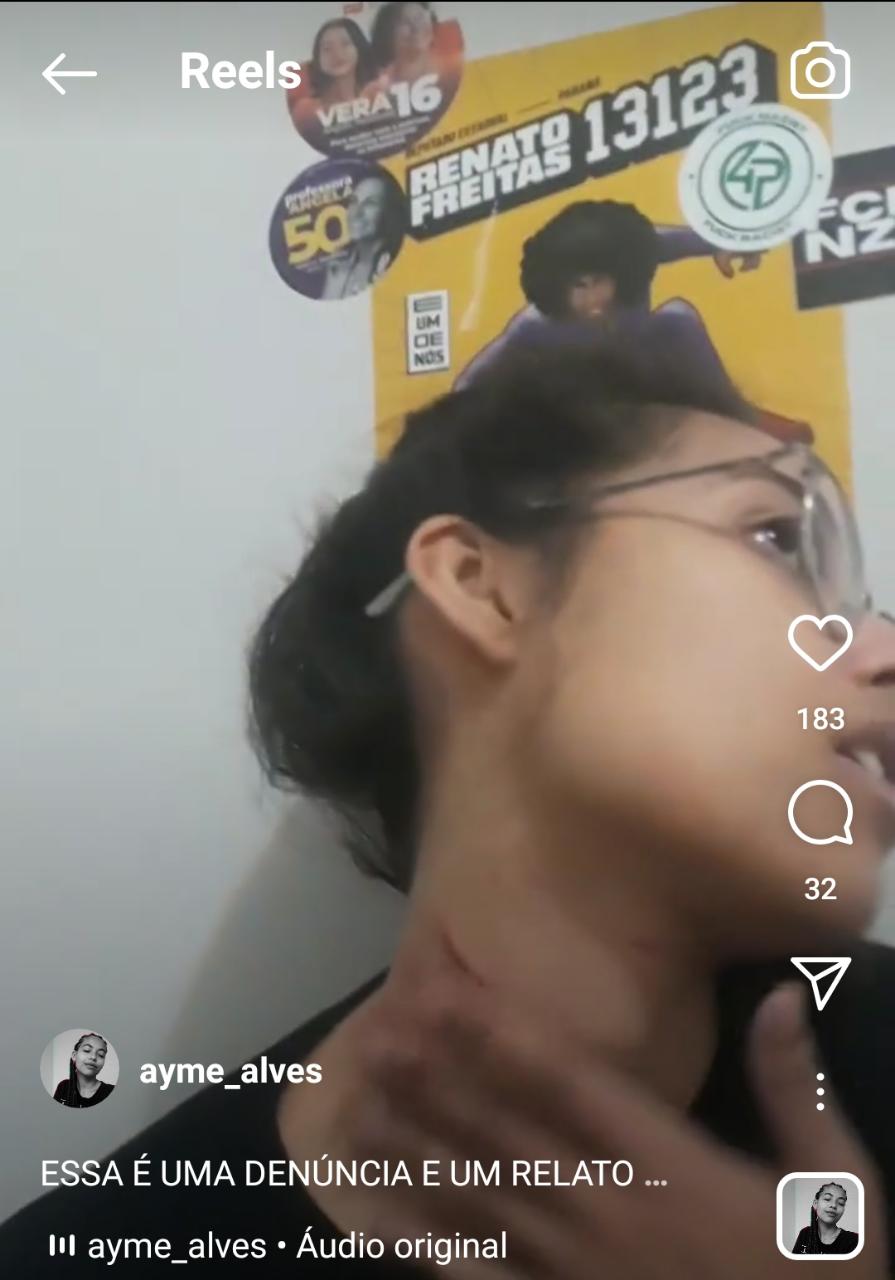Viewport: 895px width, 1280px height.
Task: Open the three-dot more options menu
Action: click(x=820, y=1091)
